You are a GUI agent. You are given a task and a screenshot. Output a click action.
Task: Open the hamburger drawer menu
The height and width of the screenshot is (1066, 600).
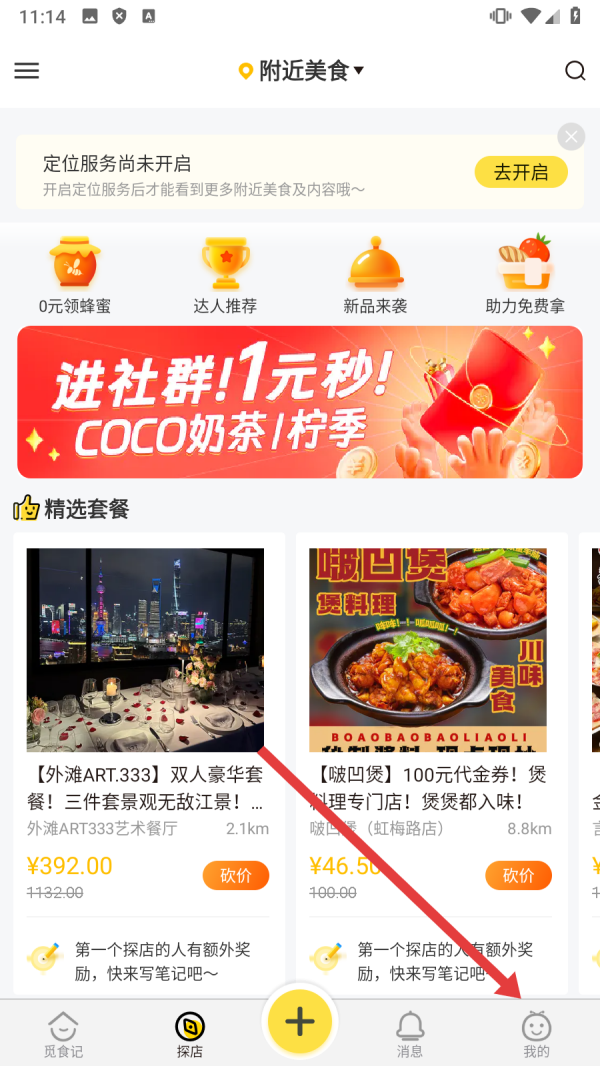27,71
